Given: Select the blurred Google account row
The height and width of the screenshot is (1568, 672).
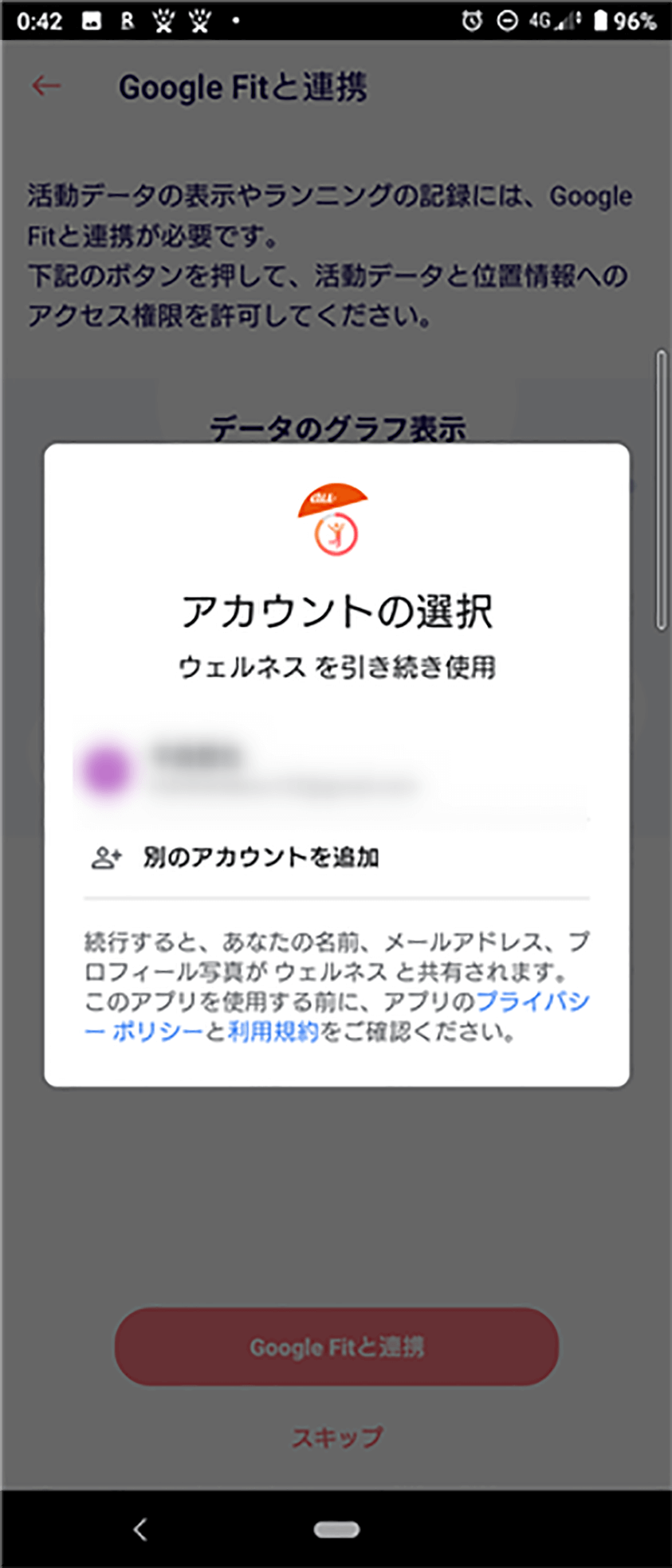Looking at the screenshot, I should tap(335, 771).
